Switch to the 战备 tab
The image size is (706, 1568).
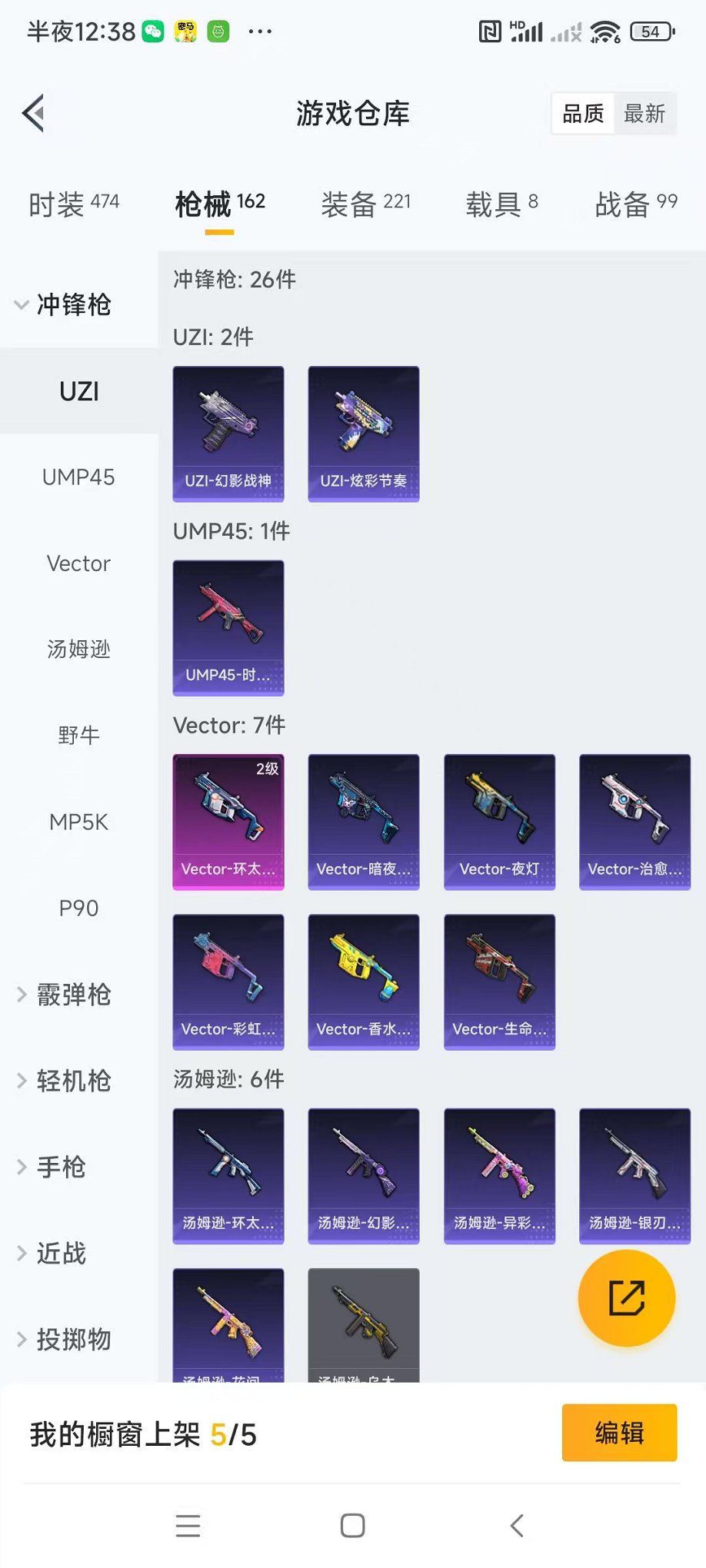(x=635, y=204)
